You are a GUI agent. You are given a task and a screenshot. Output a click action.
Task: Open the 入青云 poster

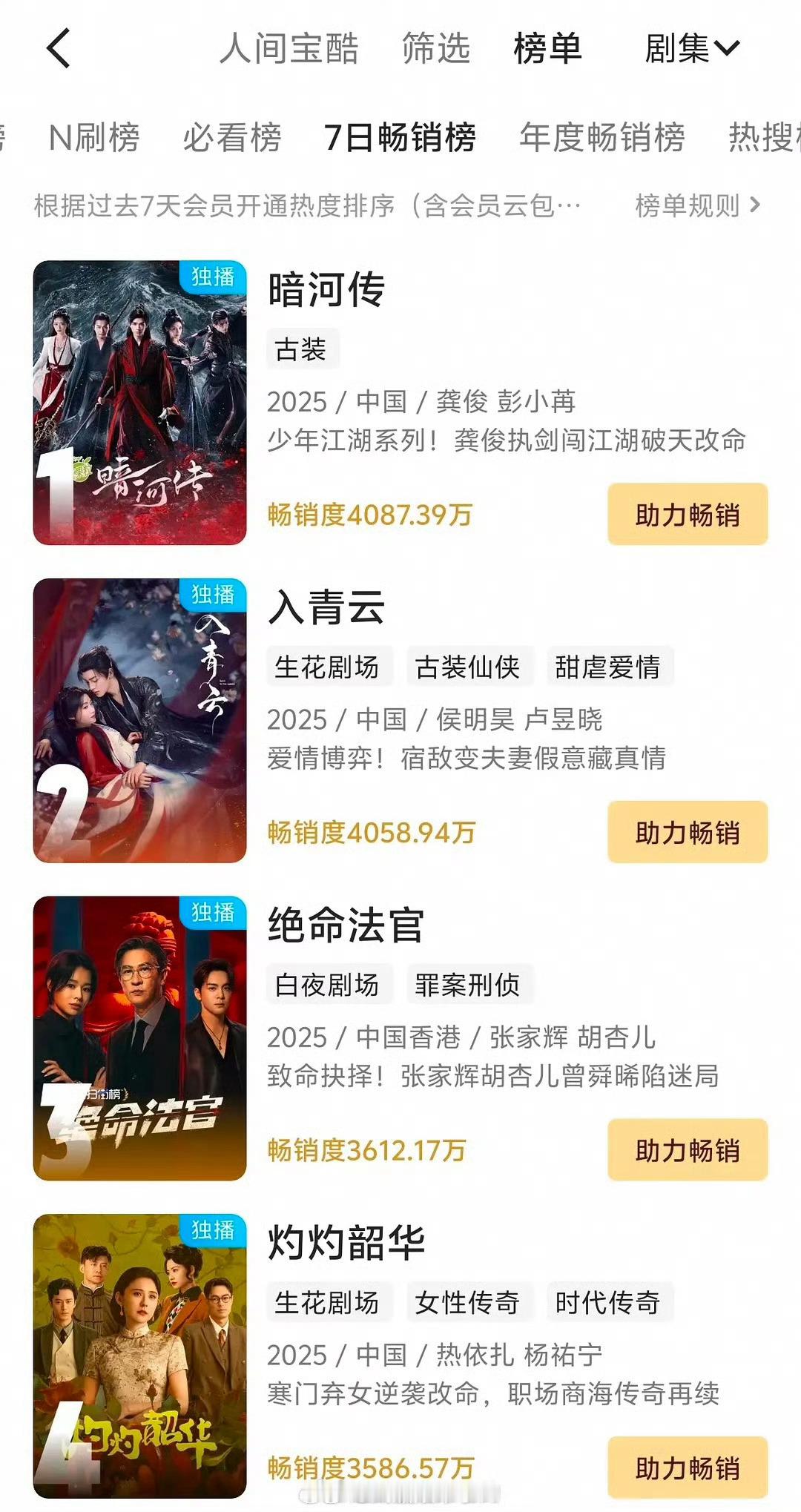coord(139,720)
